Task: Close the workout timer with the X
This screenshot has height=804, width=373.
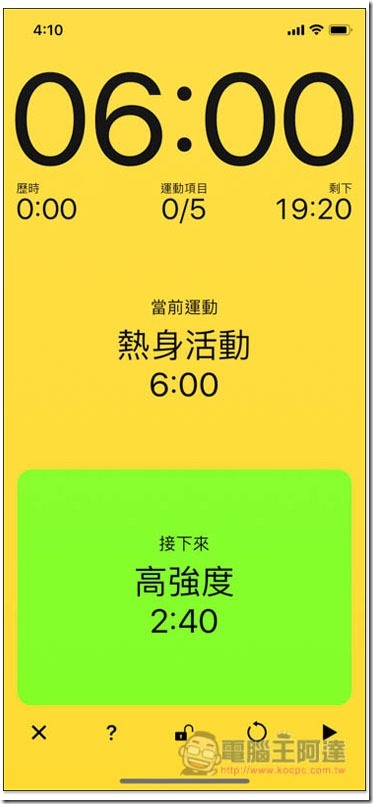Action: pyautogui.click(x=38, y=733)
